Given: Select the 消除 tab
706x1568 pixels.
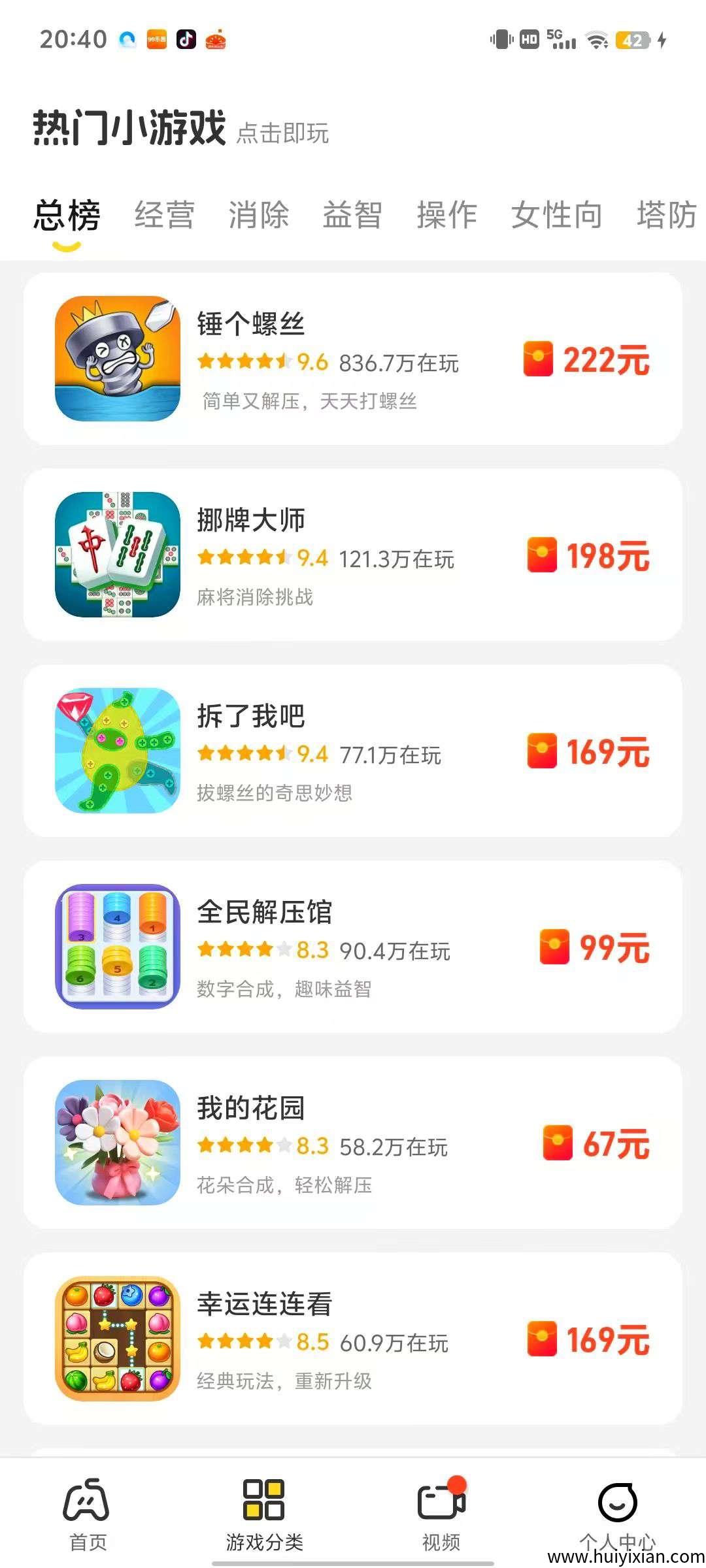Looking at the screenshot, I should pos(258,215).
